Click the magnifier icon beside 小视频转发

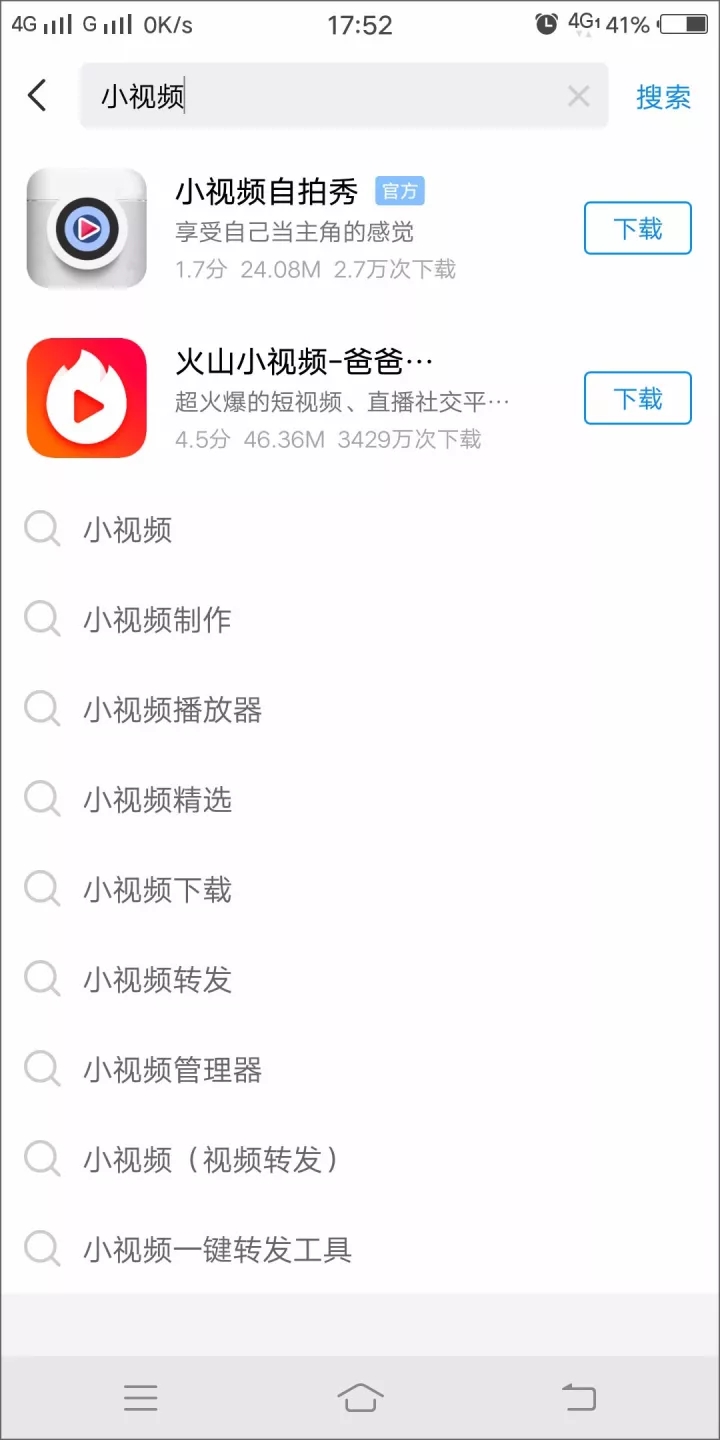[41, 979]
